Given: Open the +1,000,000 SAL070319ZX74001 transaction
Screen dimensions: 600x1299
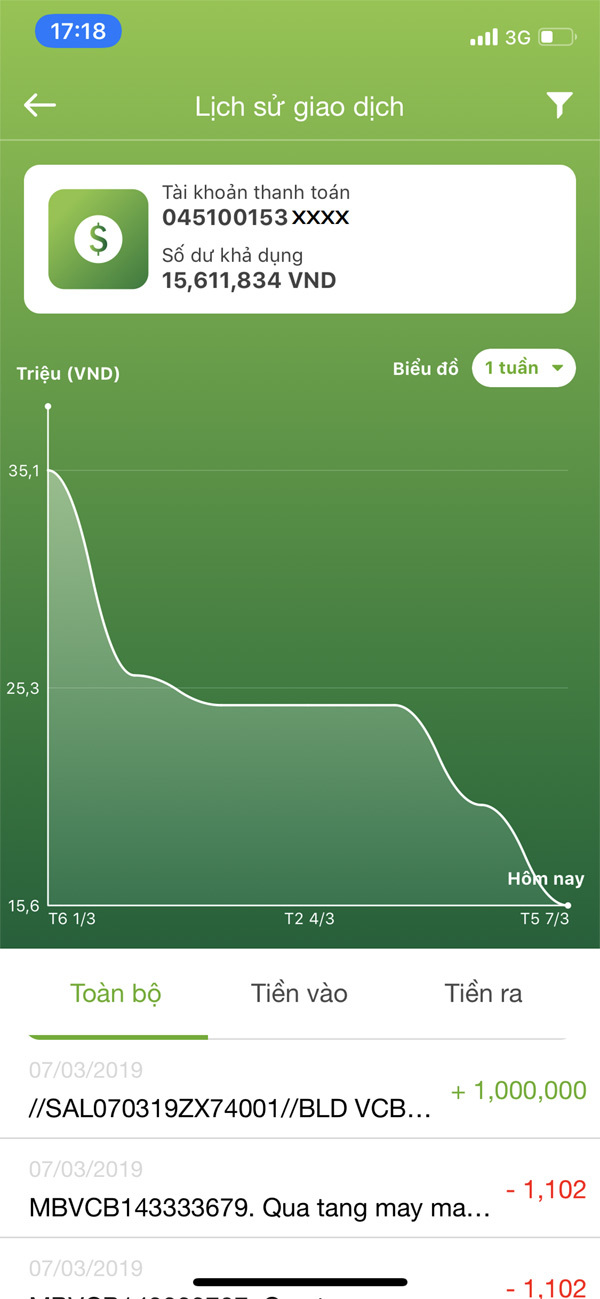Looking at the screenshot, I should click(300, 1090).
